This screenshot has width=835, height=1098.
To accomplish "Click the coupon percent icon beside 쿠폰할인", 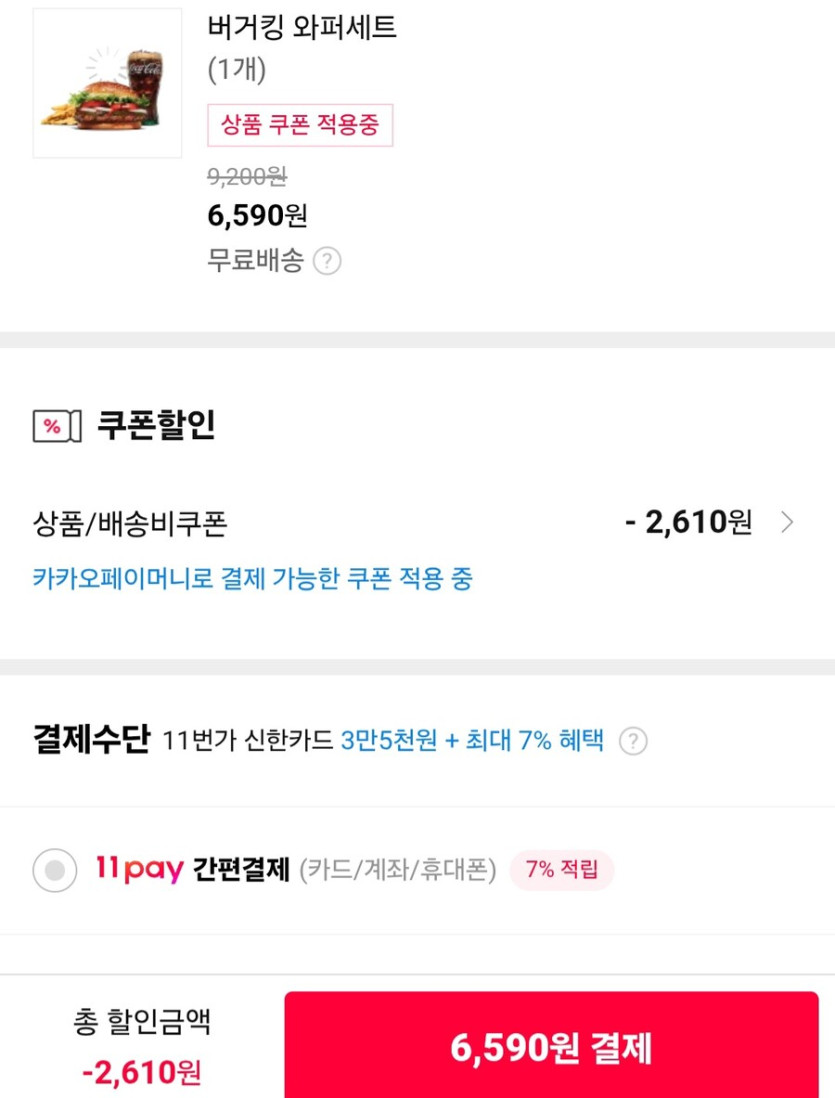I will point(55,426).
